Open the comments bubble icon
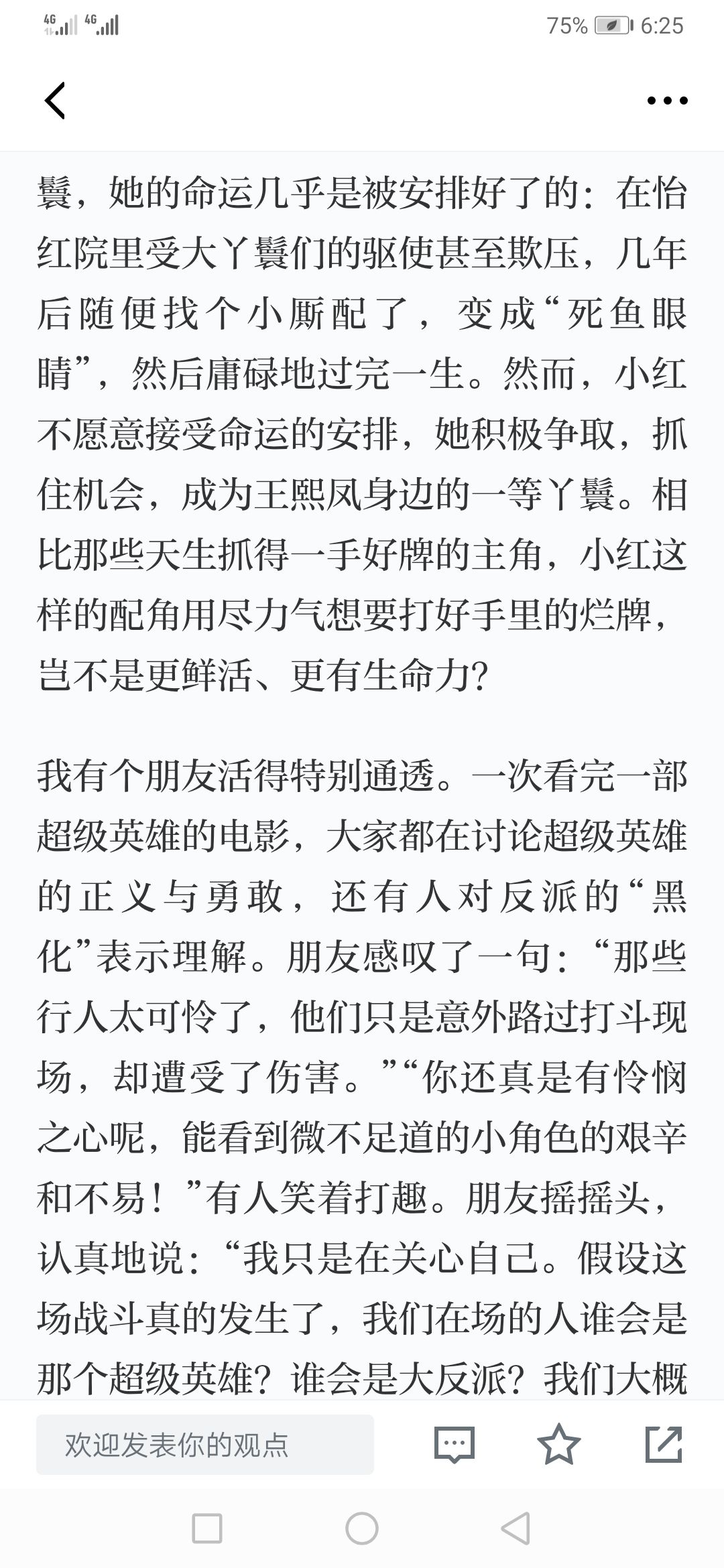The height and width of the screenshot is (1568, 724). pos(455,1444)
